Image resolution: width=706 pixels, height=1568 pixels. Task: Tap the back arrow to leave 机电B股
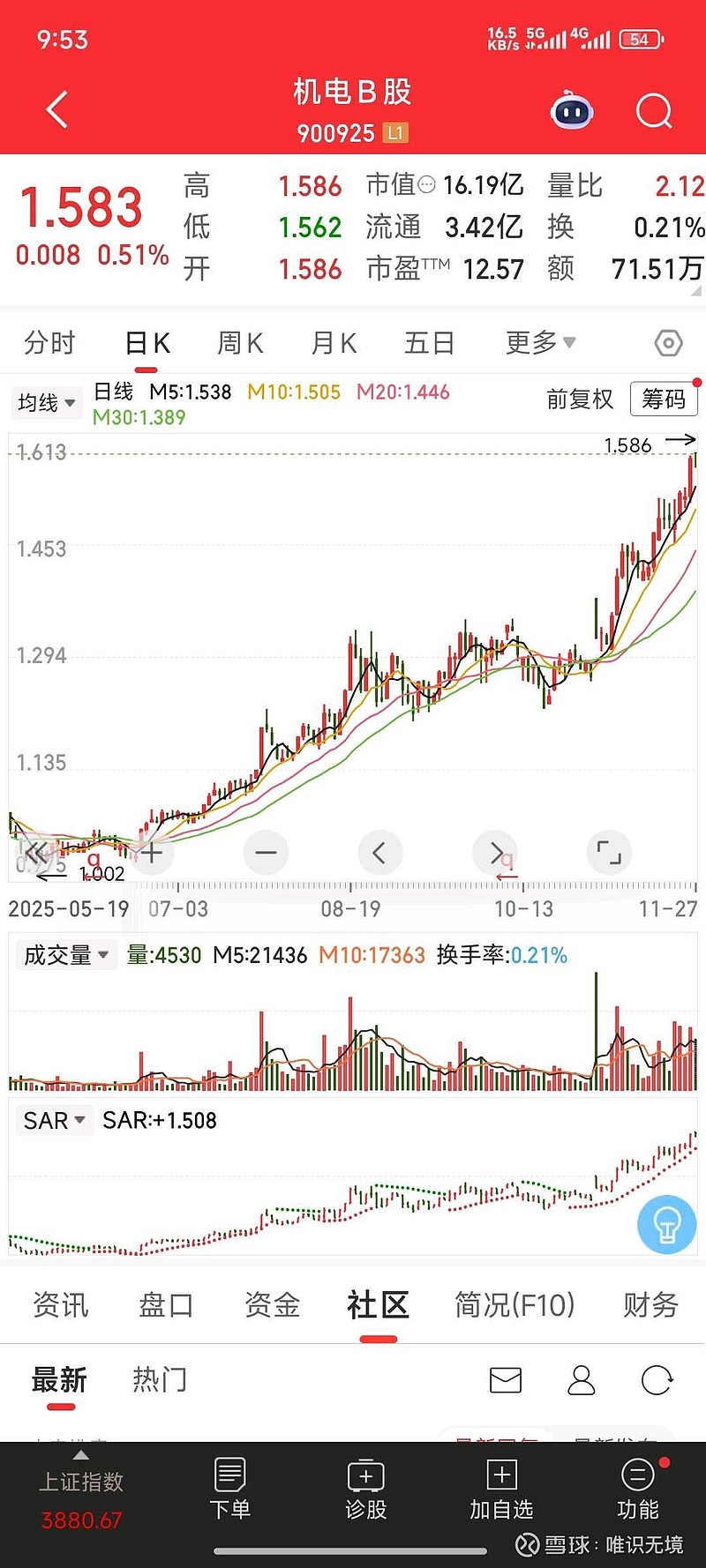point(56,109)
